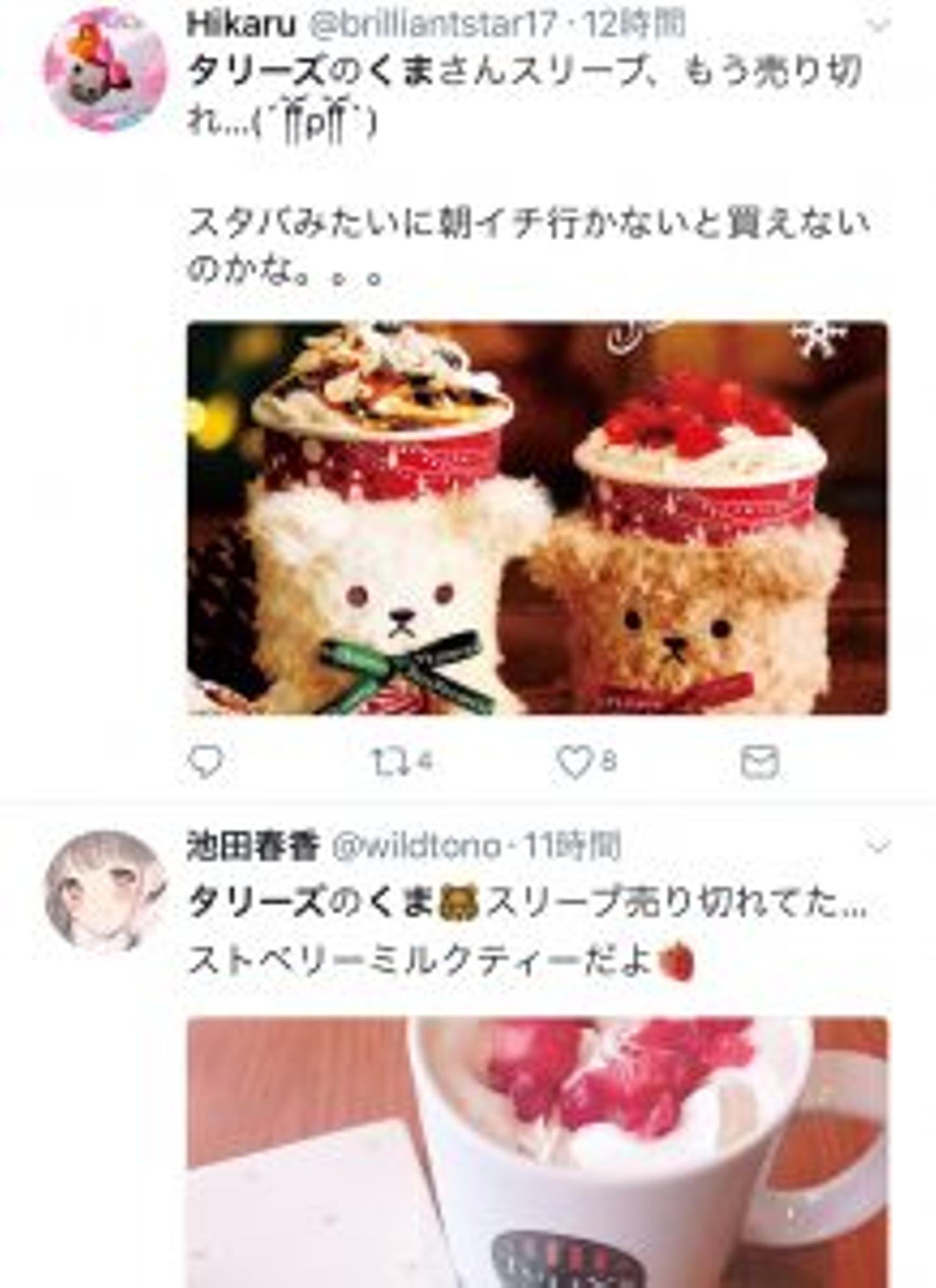Image resolution: width=936 pixels, height=1288 pixels.
Task: Like Hikaru's tweet
Action: click(575, 762)
